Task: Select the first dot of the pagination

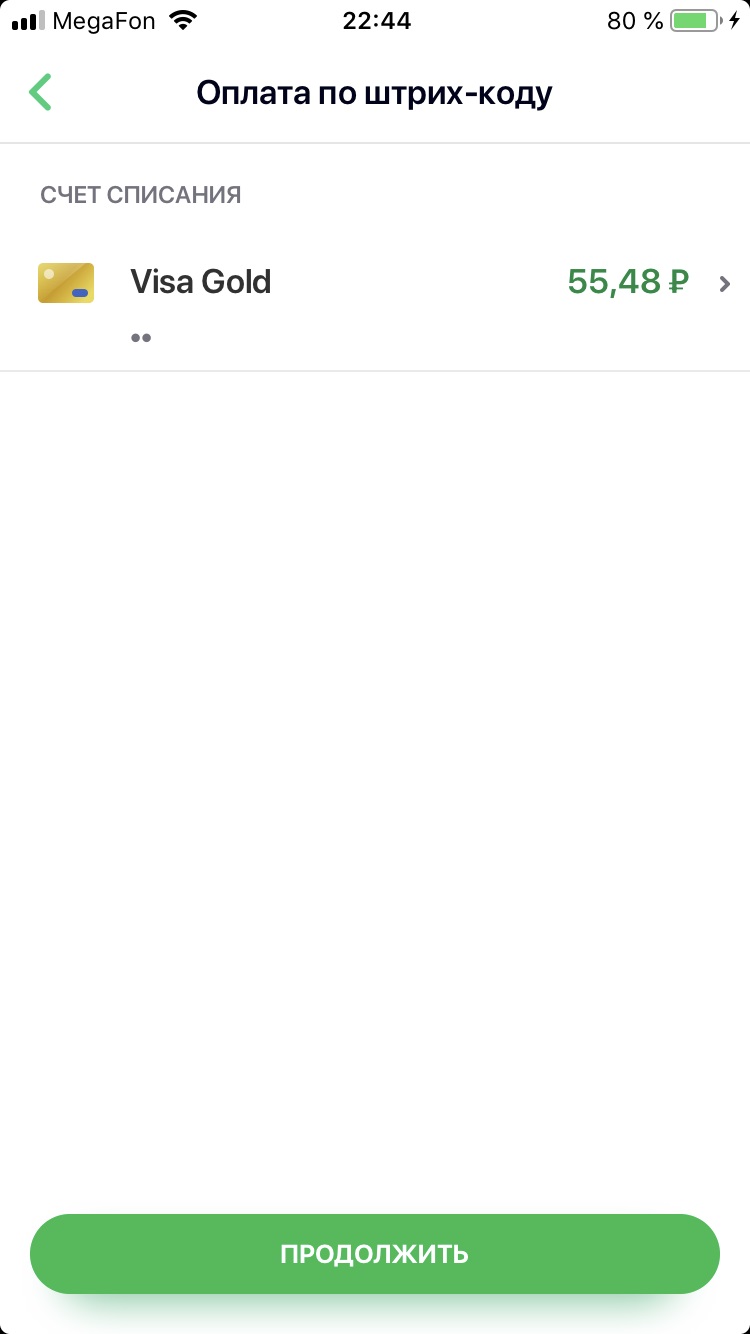Action: 136,337
